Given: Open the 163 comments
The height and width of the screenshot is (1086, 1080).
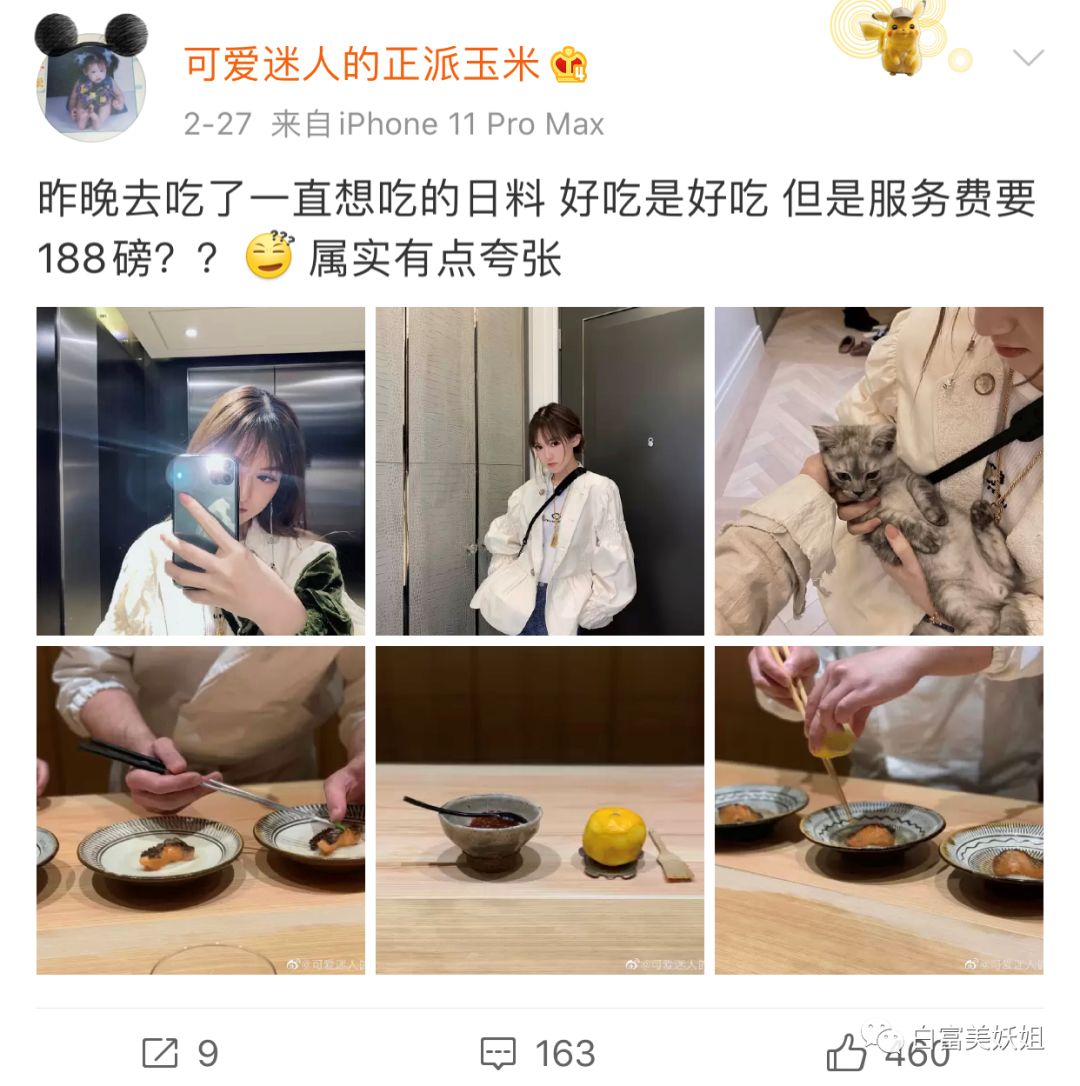Looking at the screenshot, I should click(538, 1053).
